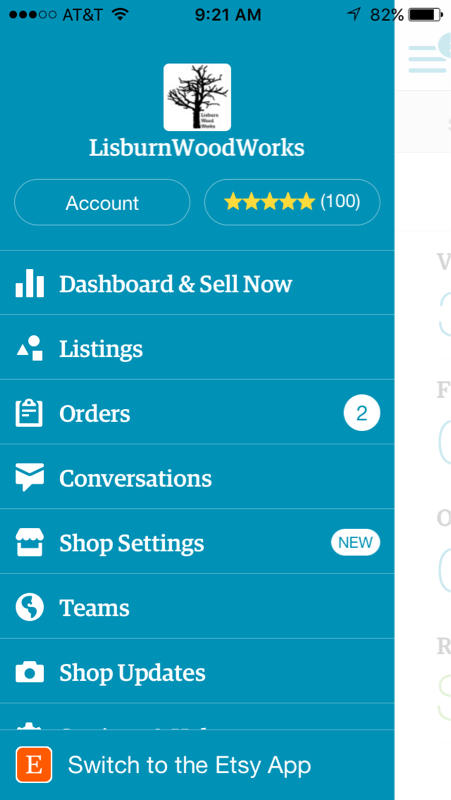Tap the LisburnWoodWorks shop avatar
The height and width of the screenshot is (800, 451).
tap(197, 97)
